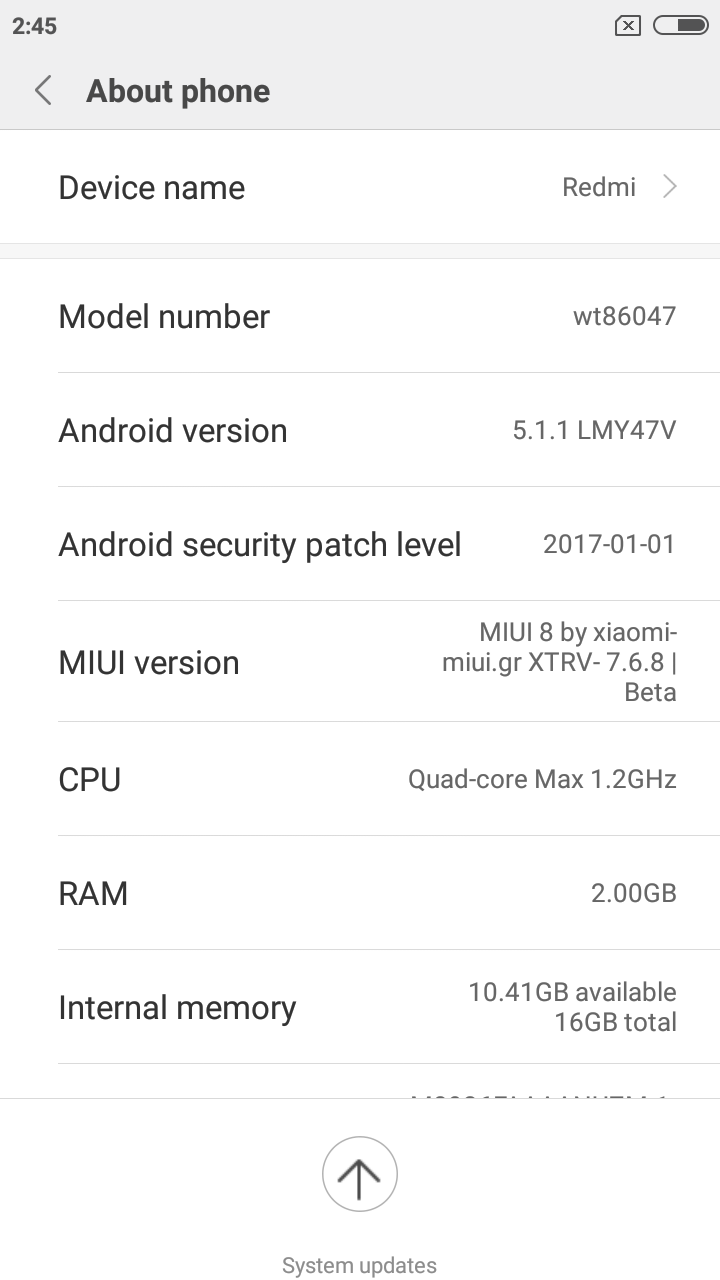Select the Model number row

pyautogui.click(x=360, y=316)
